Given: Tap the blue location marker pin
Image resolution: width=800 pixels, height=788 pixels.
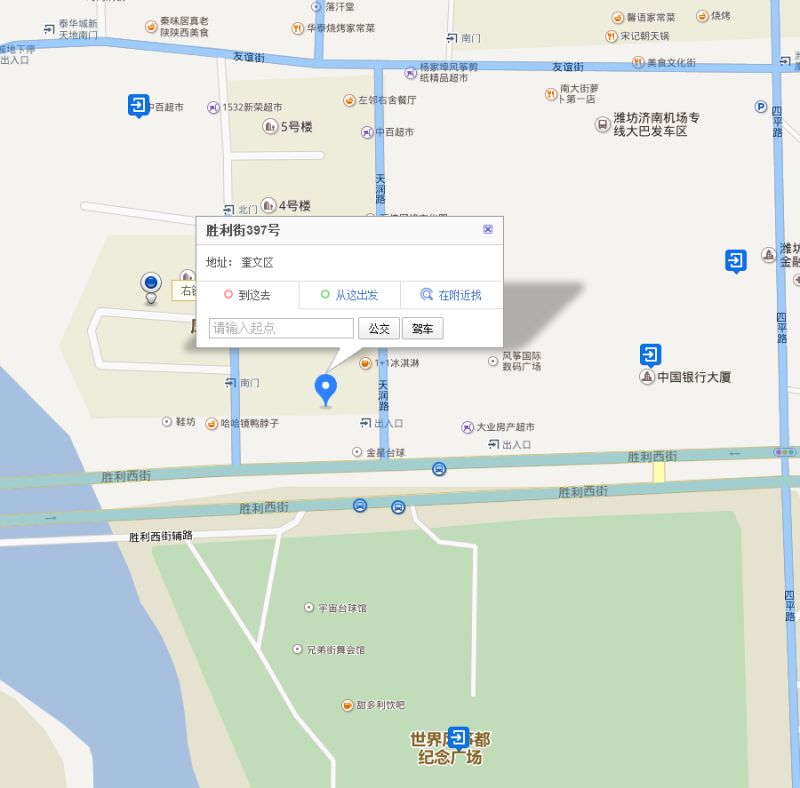Looking at the screenshot, I should tap(325, 388).
